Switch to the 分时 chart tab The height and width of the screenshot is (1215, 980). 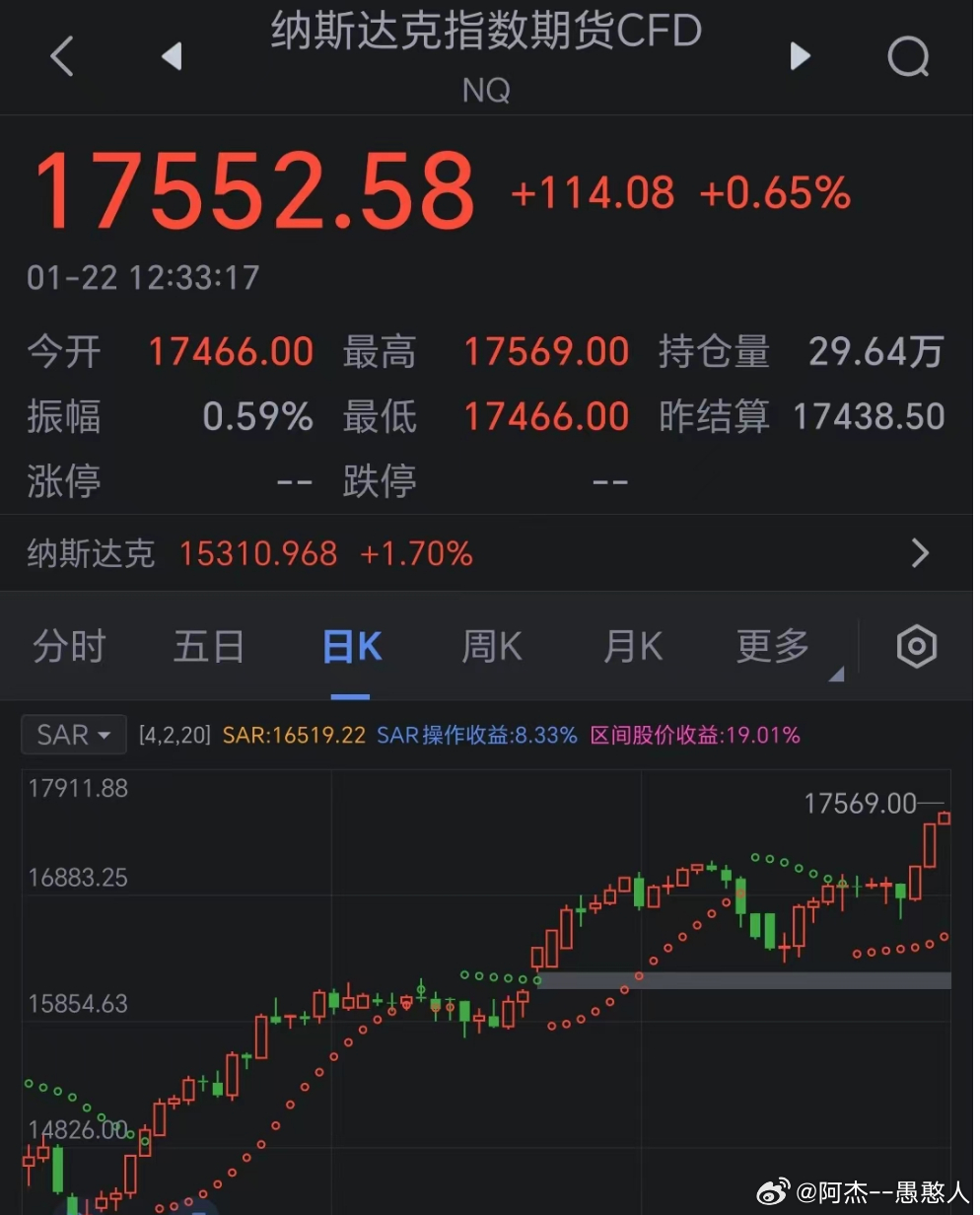click(x=69, y=647)
